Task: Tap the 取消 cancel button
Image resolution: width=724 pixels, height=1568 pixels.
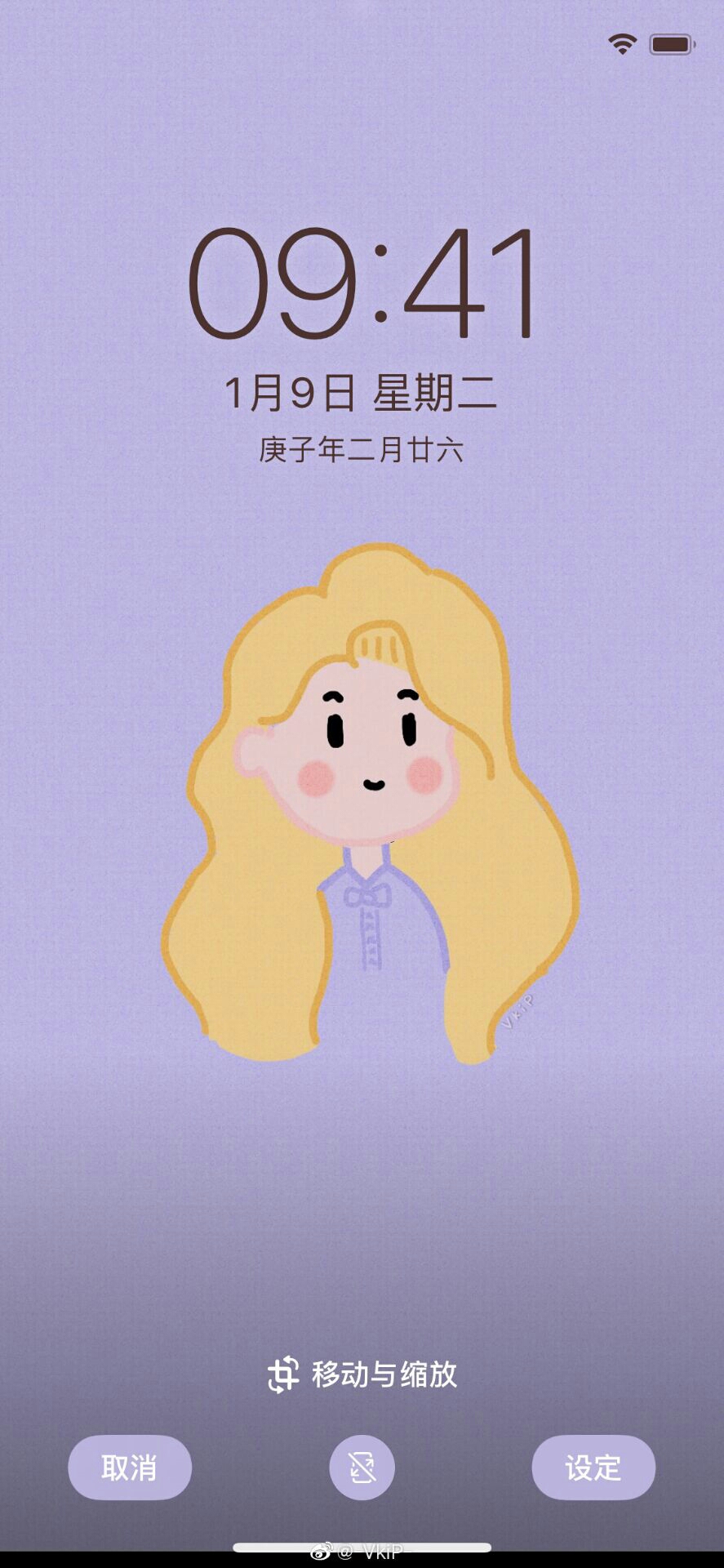Action: (130, 1468)
